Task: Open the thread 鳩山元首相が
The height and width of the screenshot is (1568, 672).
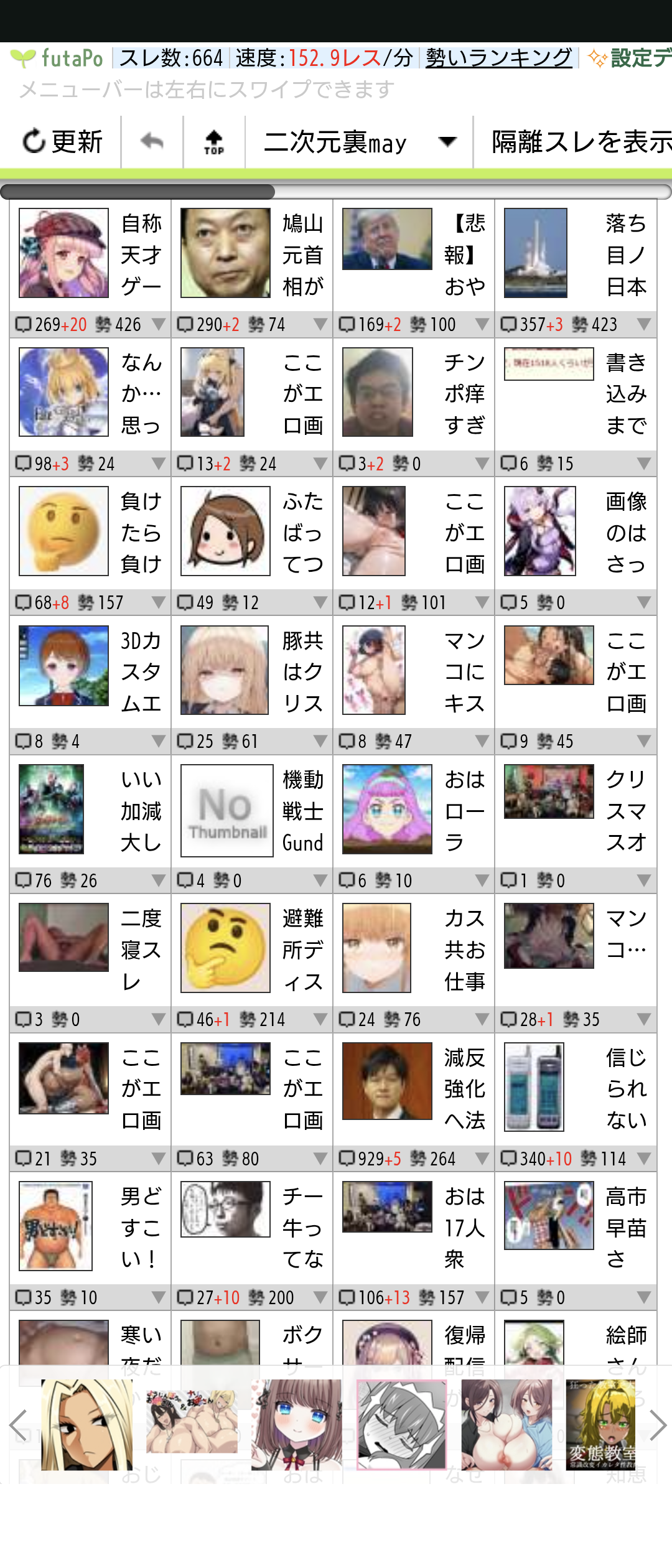Action: click(251, 254)
